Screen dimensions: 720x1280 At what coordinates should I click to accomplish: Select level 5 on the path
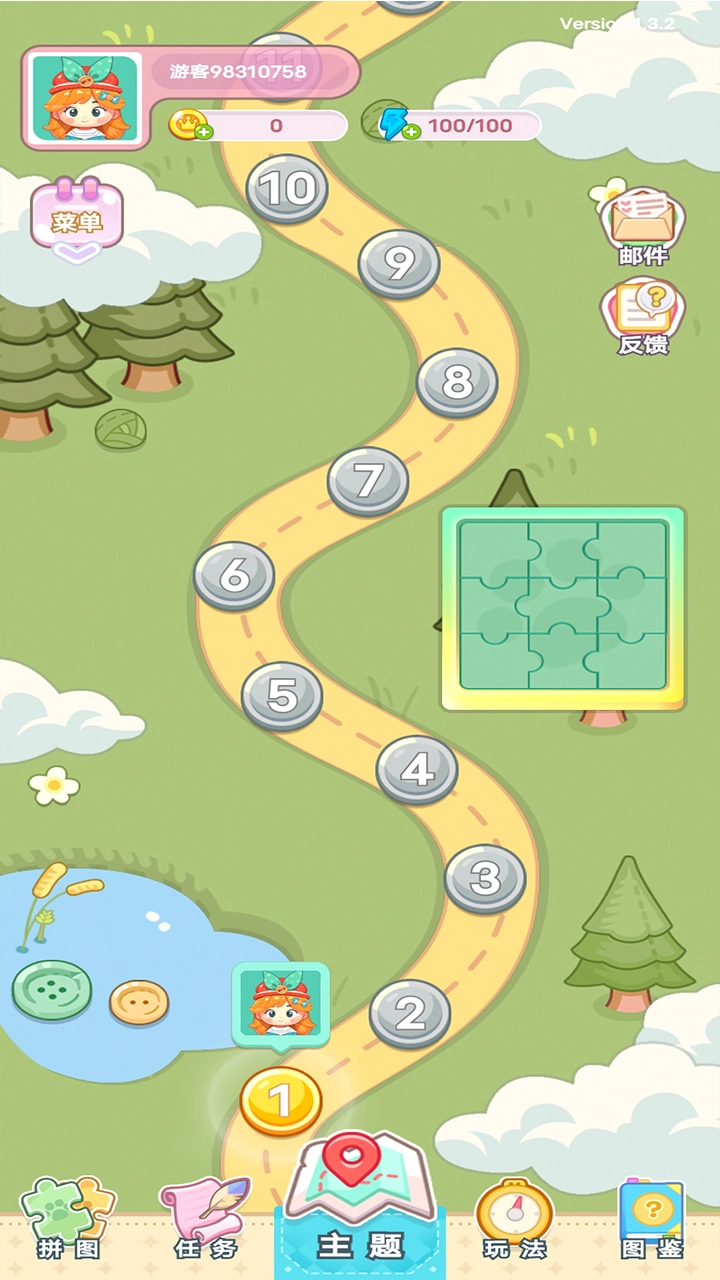pyautogui.click(x=282, y=695)
